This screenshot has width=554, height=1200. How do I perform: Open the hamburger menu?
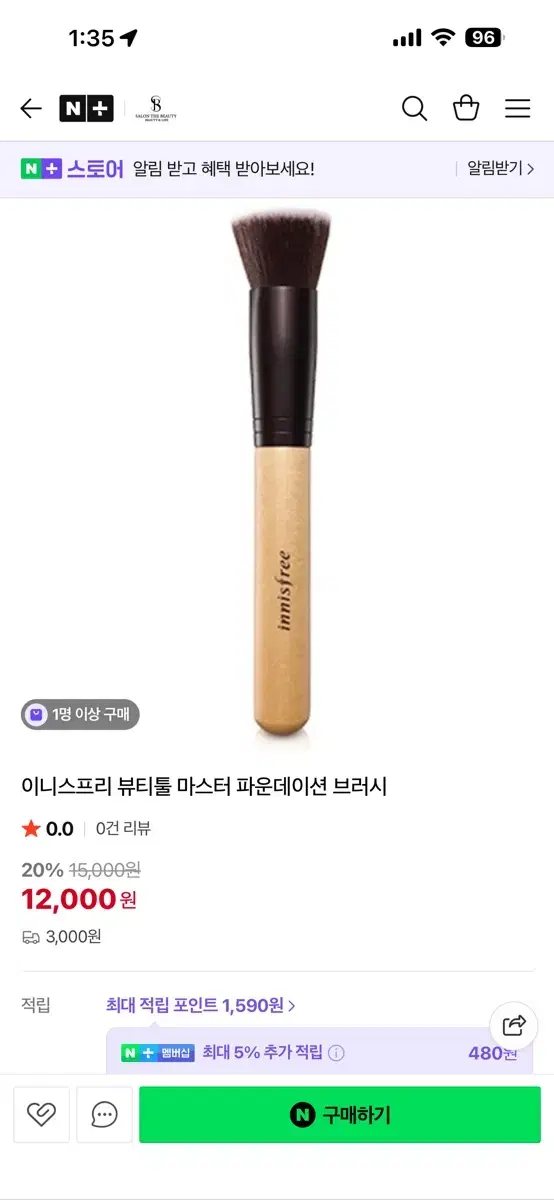tap(517, 108)
